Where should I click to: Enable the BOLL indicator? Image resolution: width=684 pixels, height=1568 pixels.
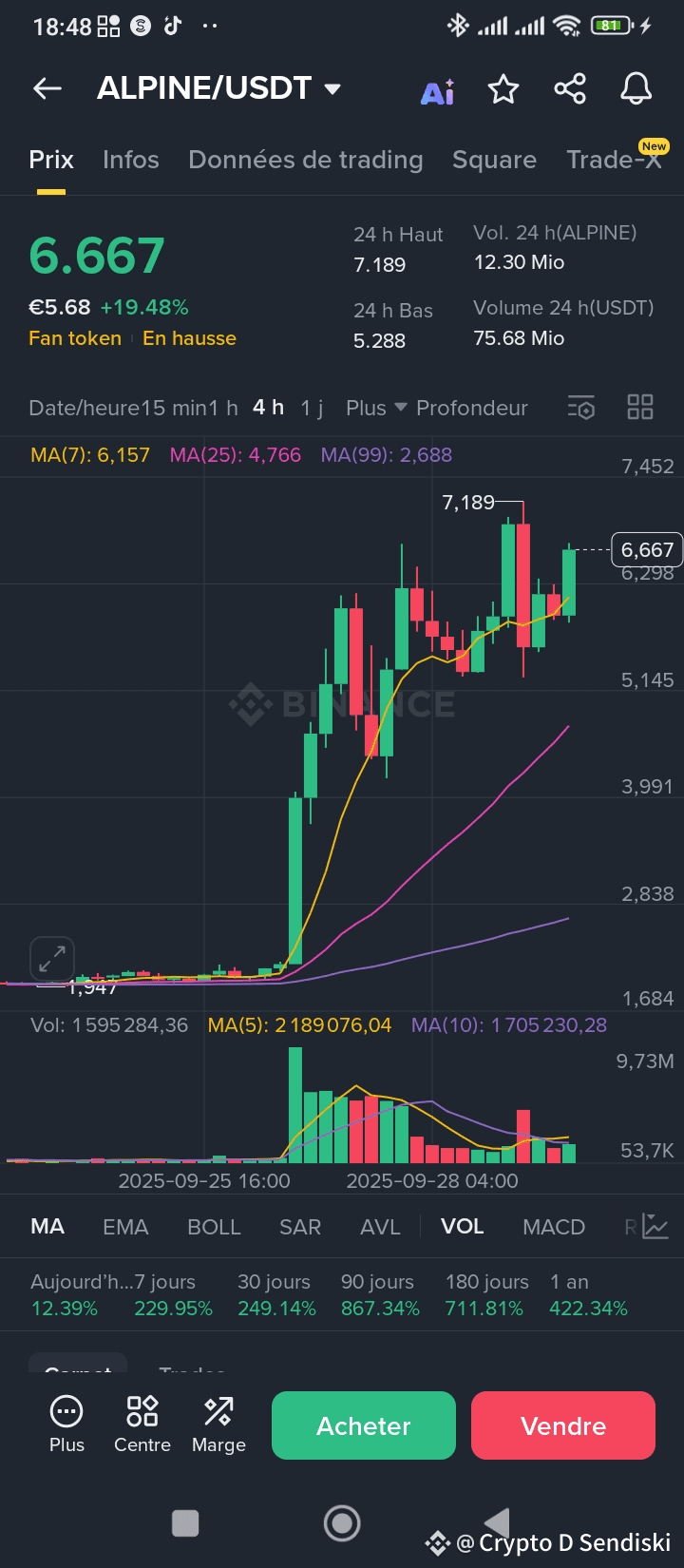click(x=214, y=1227)
